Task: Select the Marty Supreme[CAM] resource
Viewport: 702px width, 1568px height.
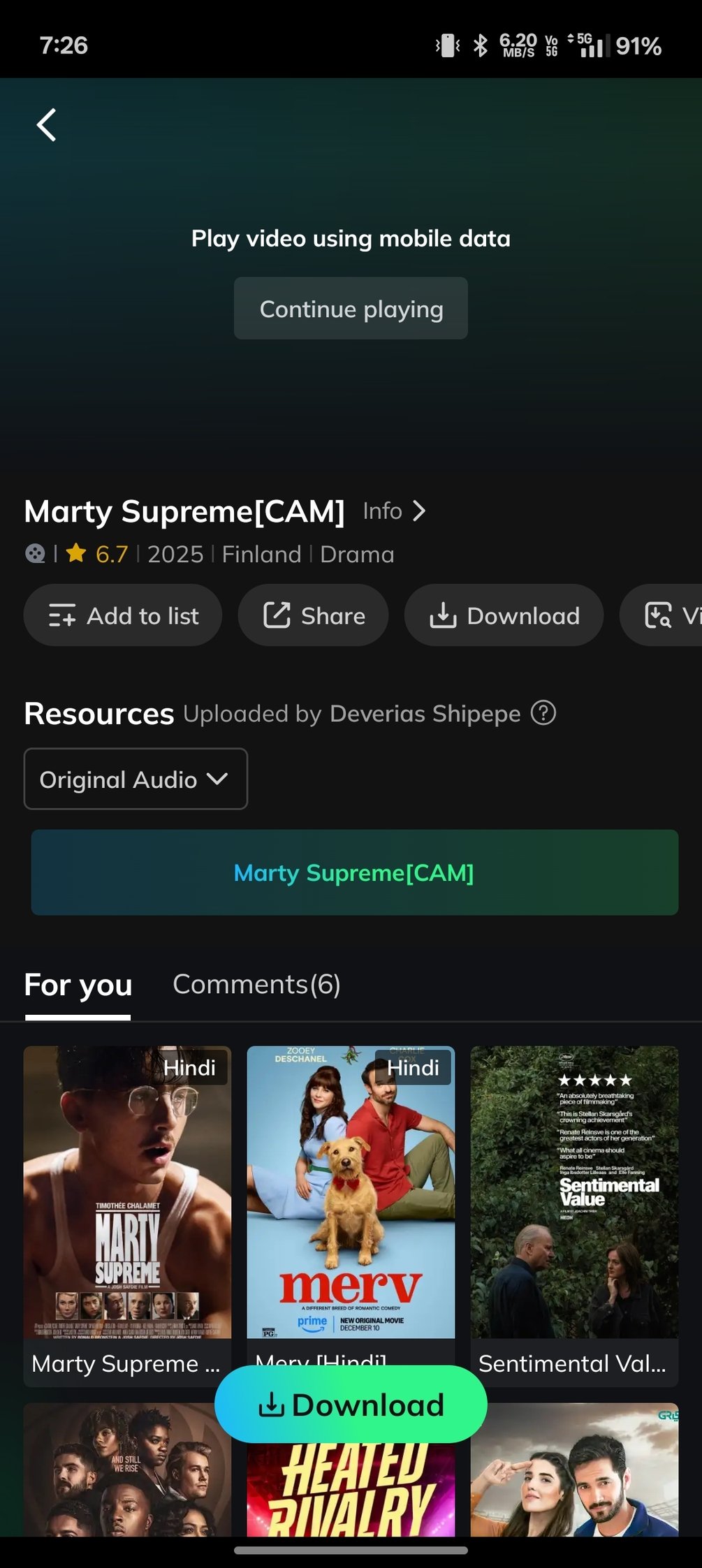Action: [x=354, y=872]
